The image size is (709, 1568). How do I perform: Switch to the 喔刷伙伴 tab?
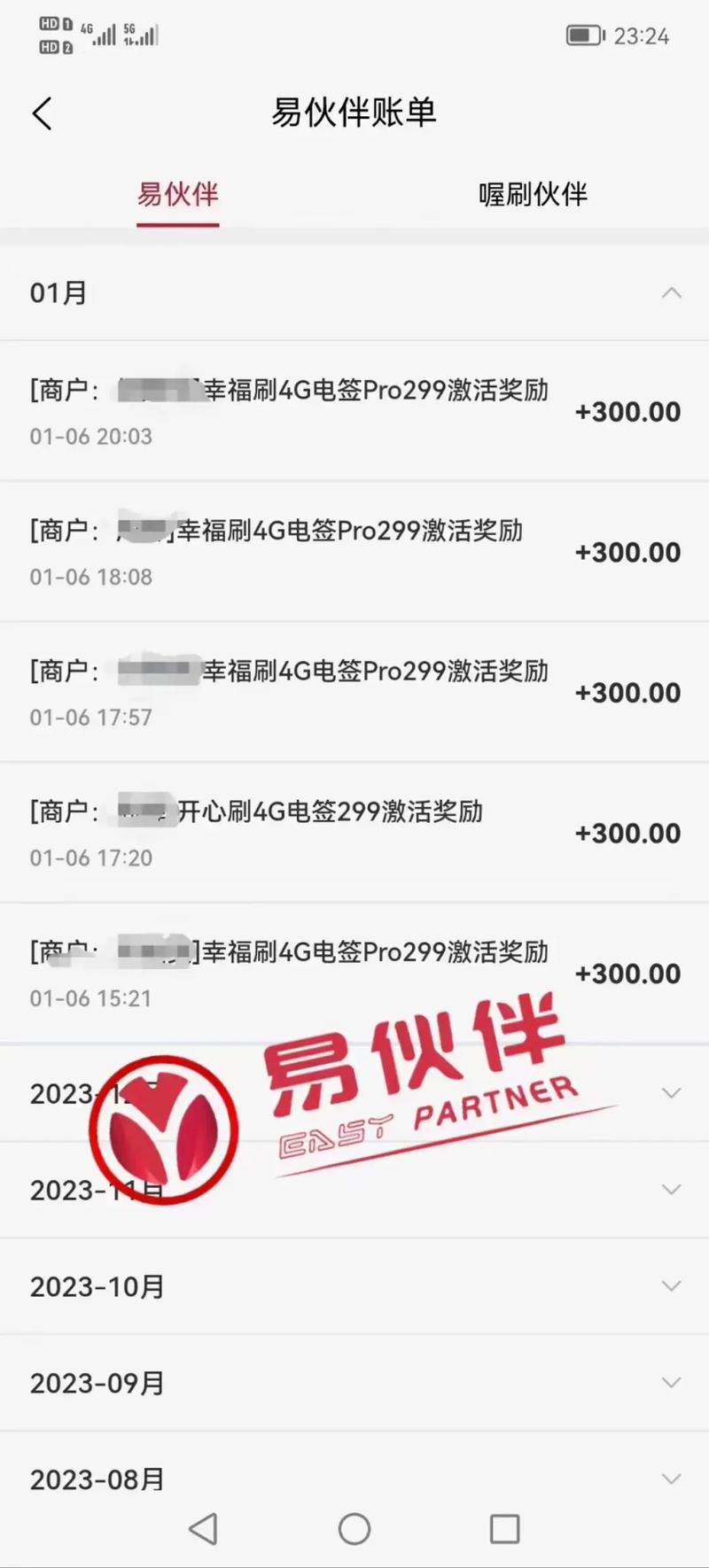tap(533, 194)
